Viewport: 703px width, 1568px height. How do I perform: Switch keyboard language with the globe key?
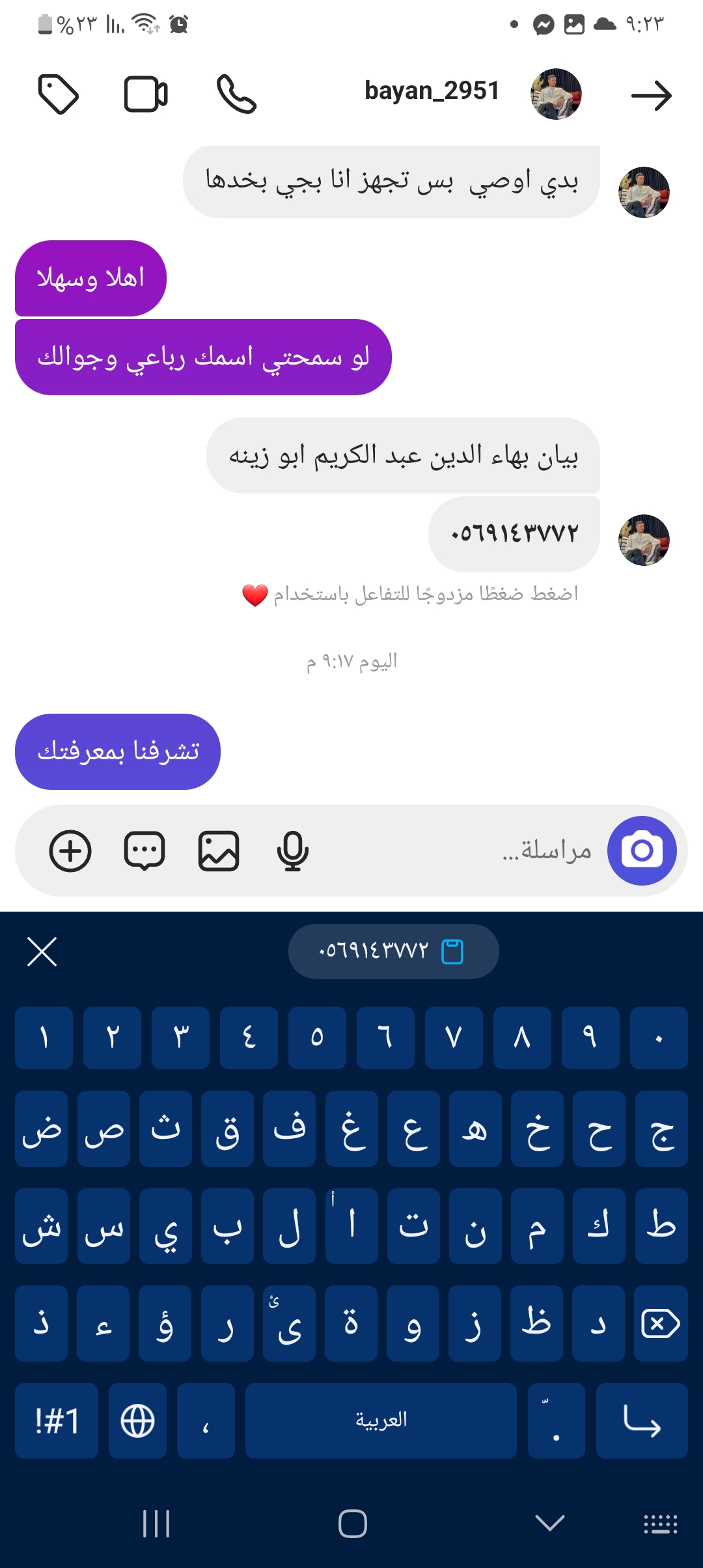(x=137, y=1420)
